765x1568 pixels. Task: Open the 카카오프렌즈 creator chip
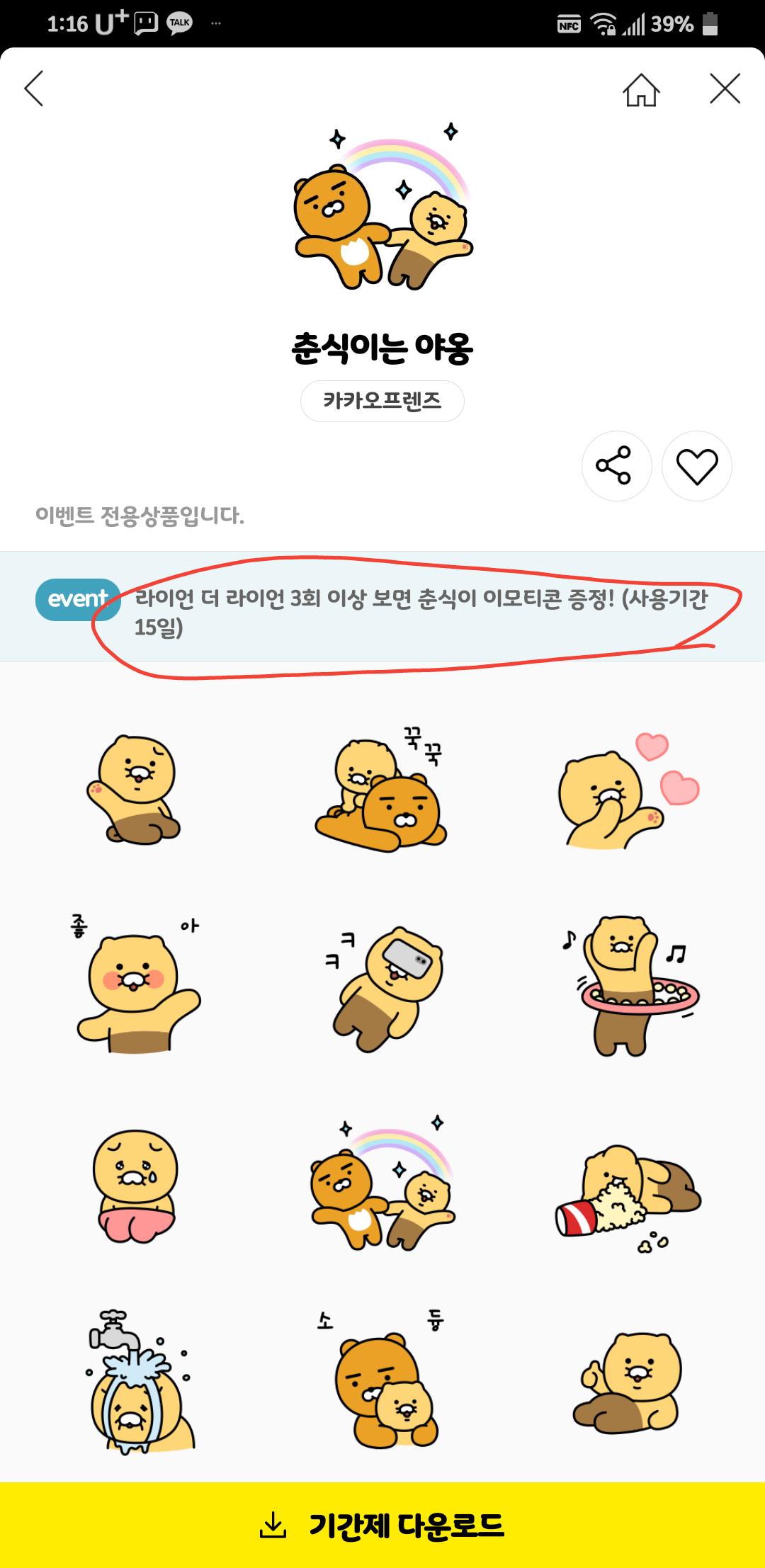coord(382,401)
